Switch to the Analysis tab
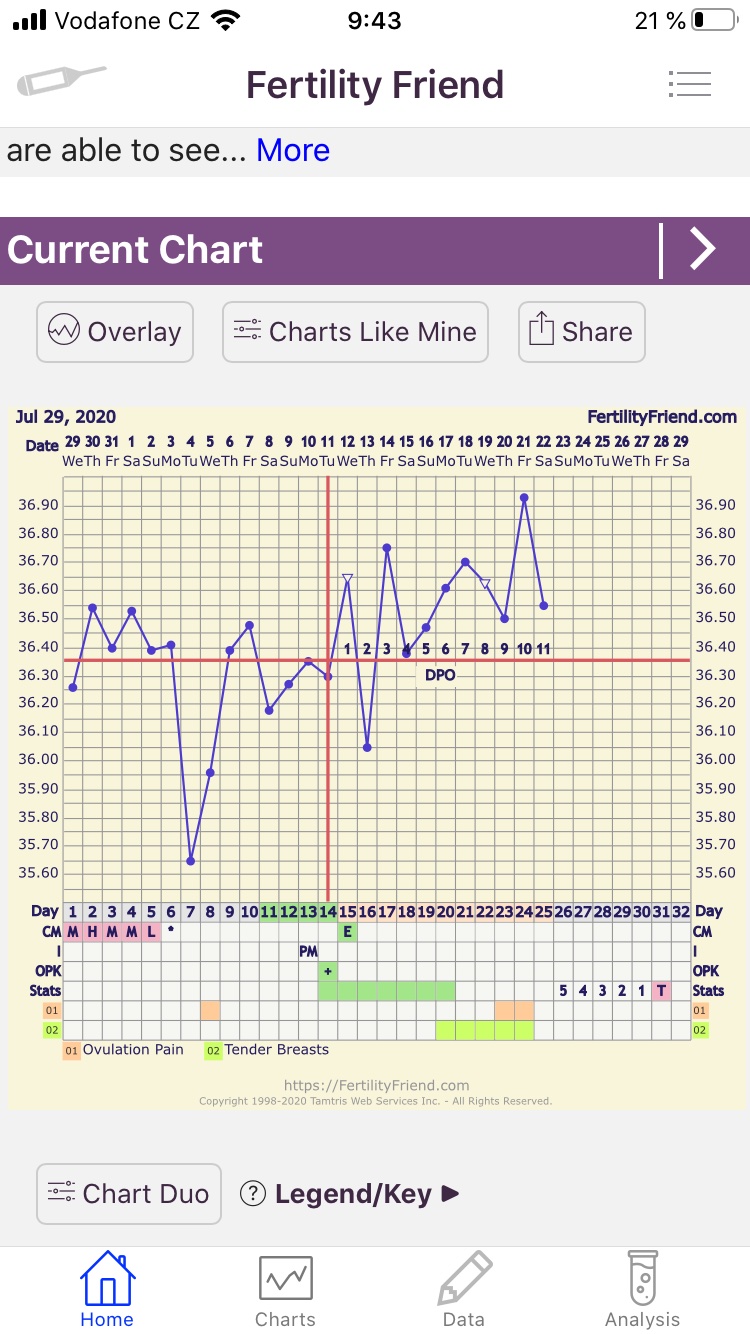The width and height of the screenshot is (750, 1334). tap(642, 1290)
